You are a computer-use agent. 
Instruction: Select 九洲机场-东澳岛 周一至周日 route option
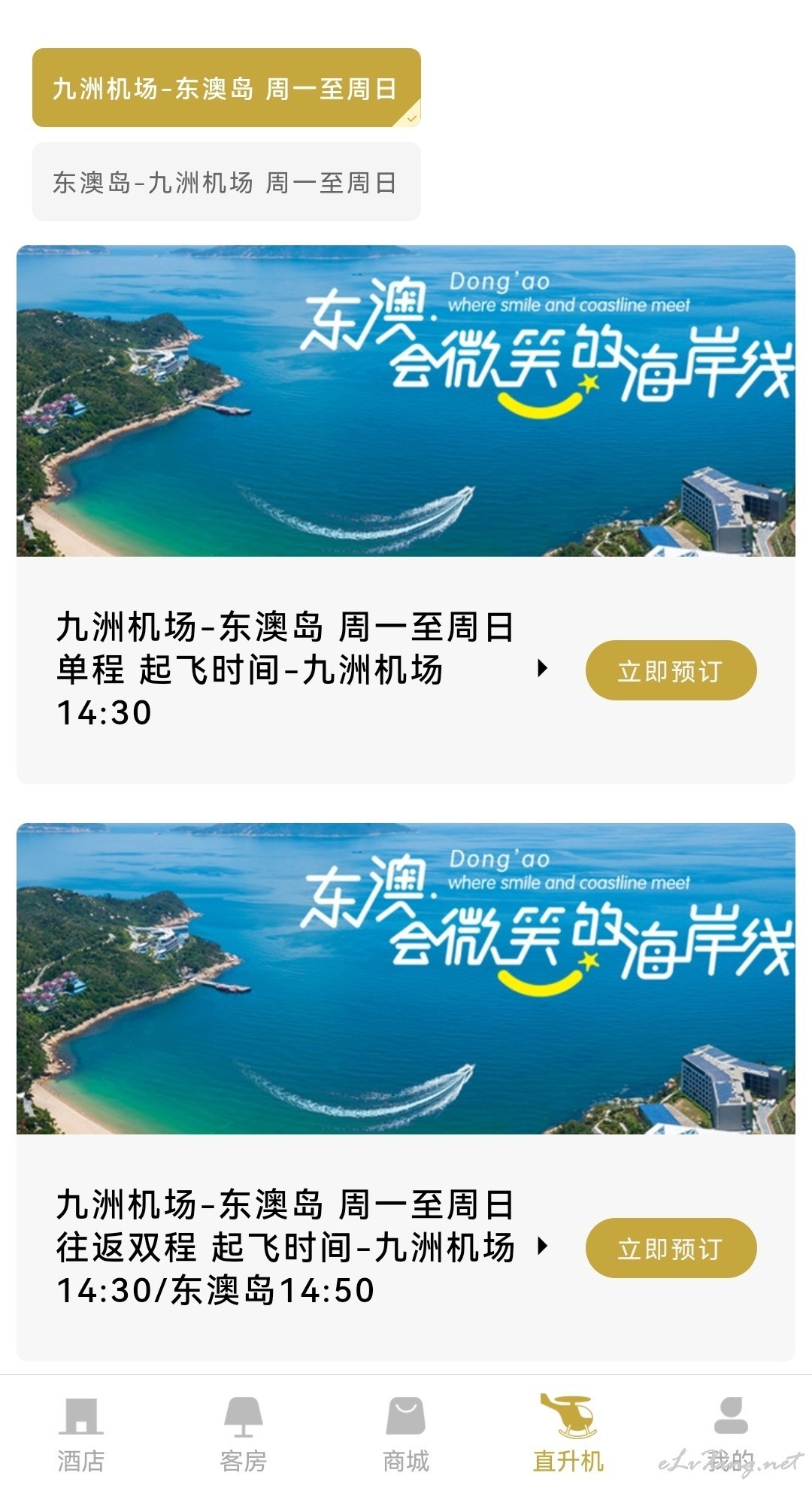(x=226, y=88)
